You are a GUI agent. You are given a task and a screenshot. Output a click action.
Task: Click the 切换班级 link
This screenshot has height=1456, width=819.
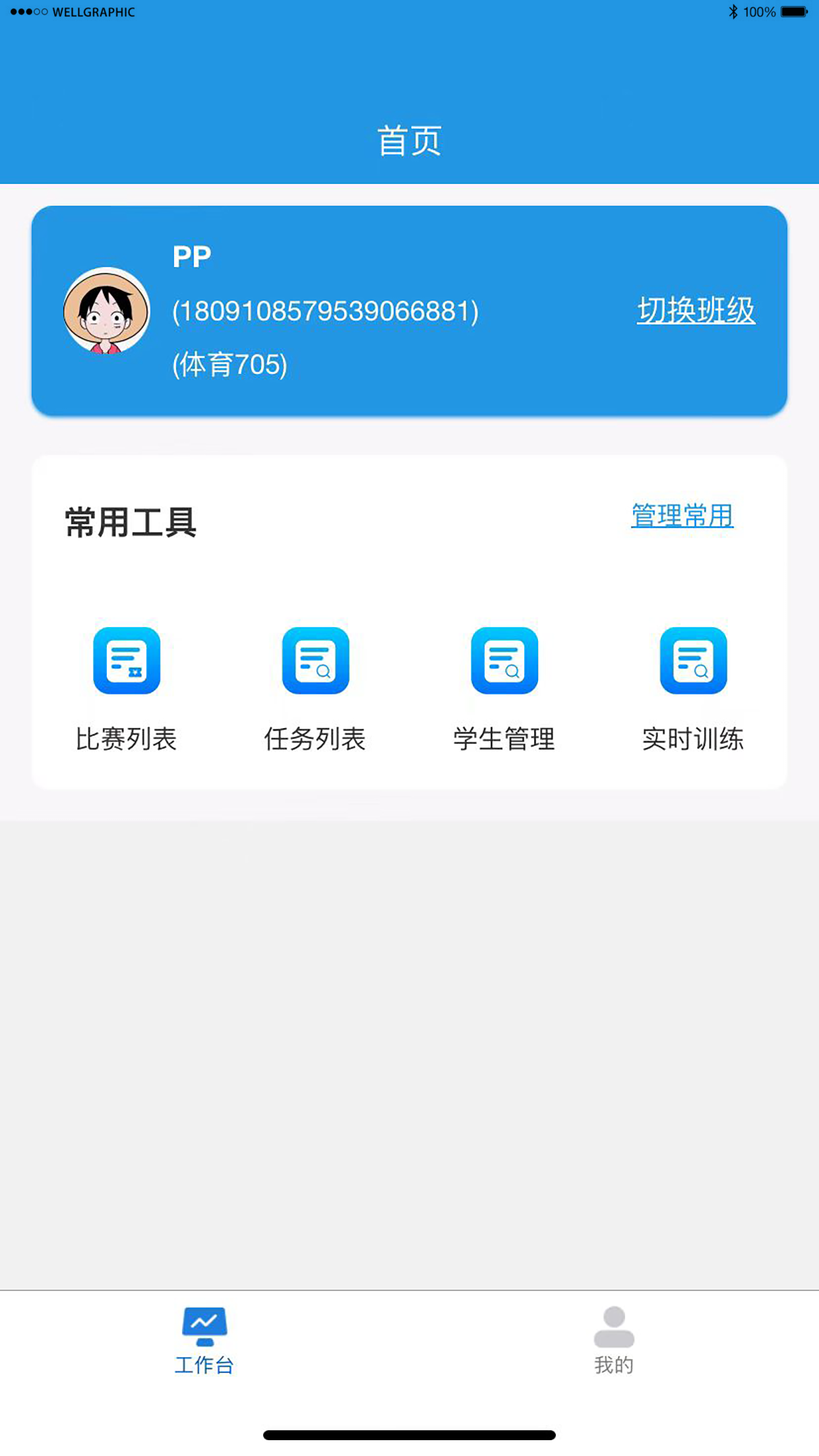697,309
